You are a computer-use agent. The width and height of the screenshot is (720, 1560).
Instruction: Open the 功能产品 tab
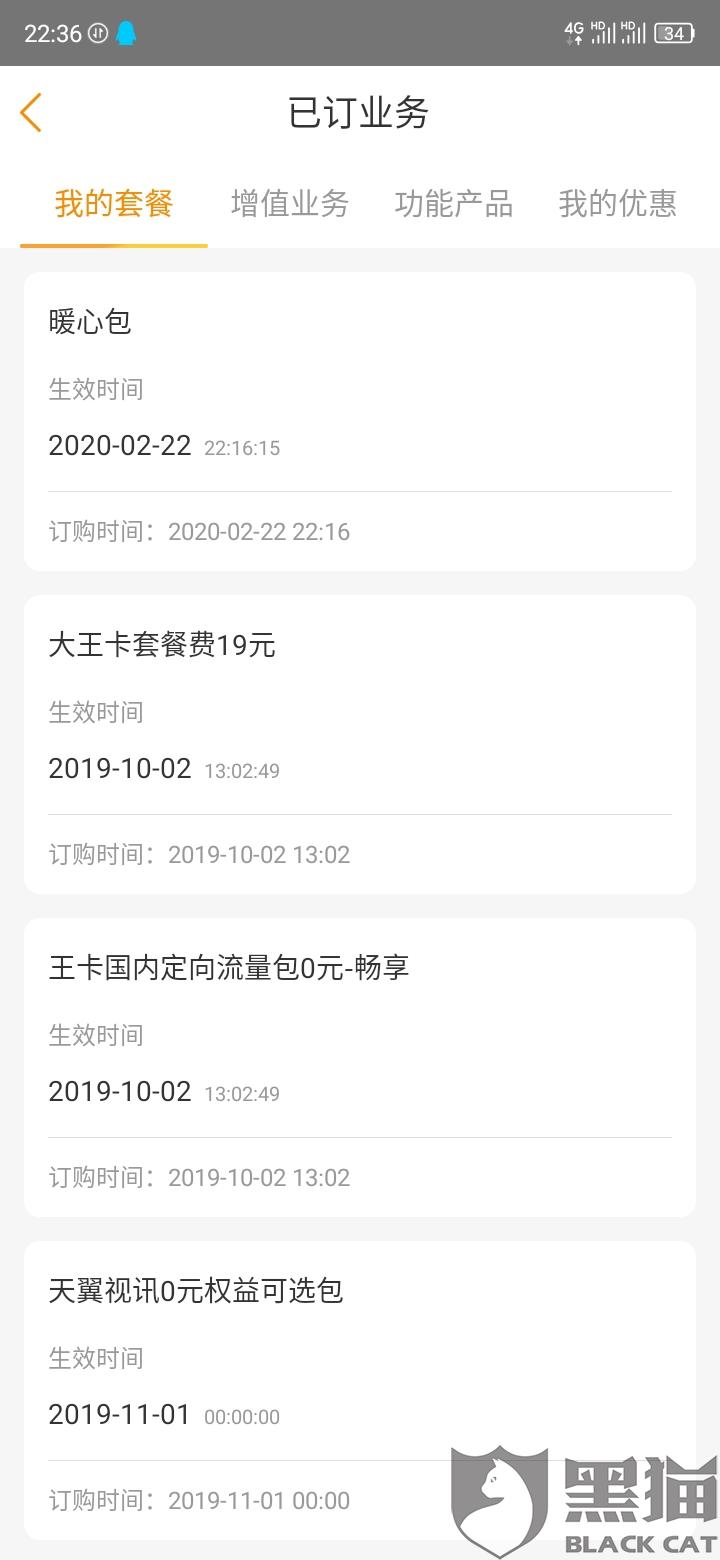pos(454,204)
